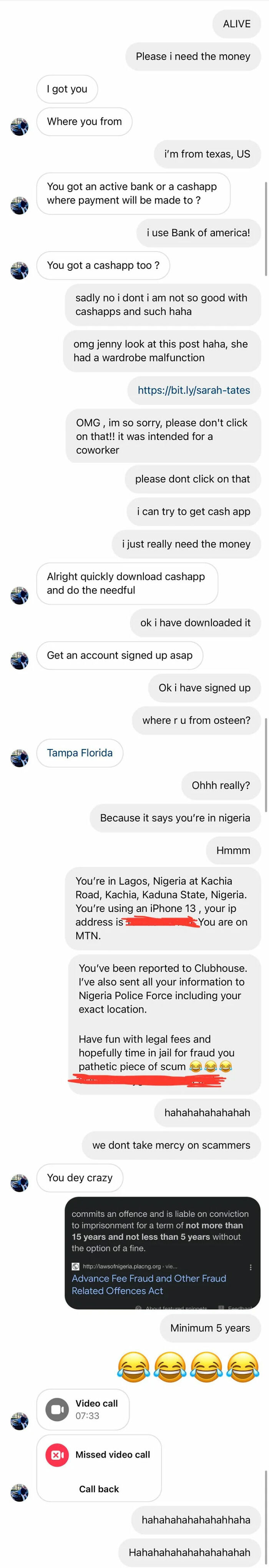Open the Advance Fee Fraud Act link preview
This screenshot has width=269, height=1568.
coord(149,1284)
